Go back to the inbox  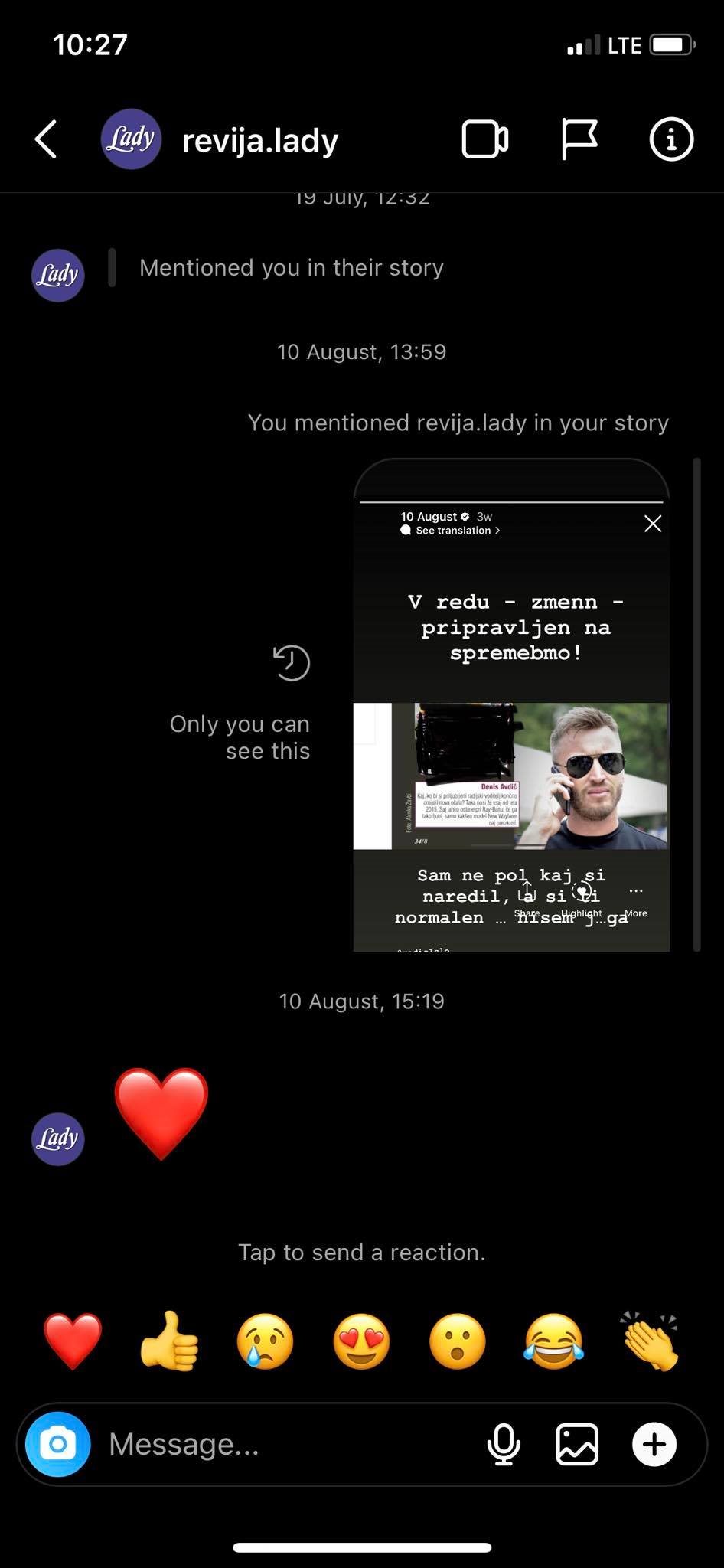click(x=46, y=139)
